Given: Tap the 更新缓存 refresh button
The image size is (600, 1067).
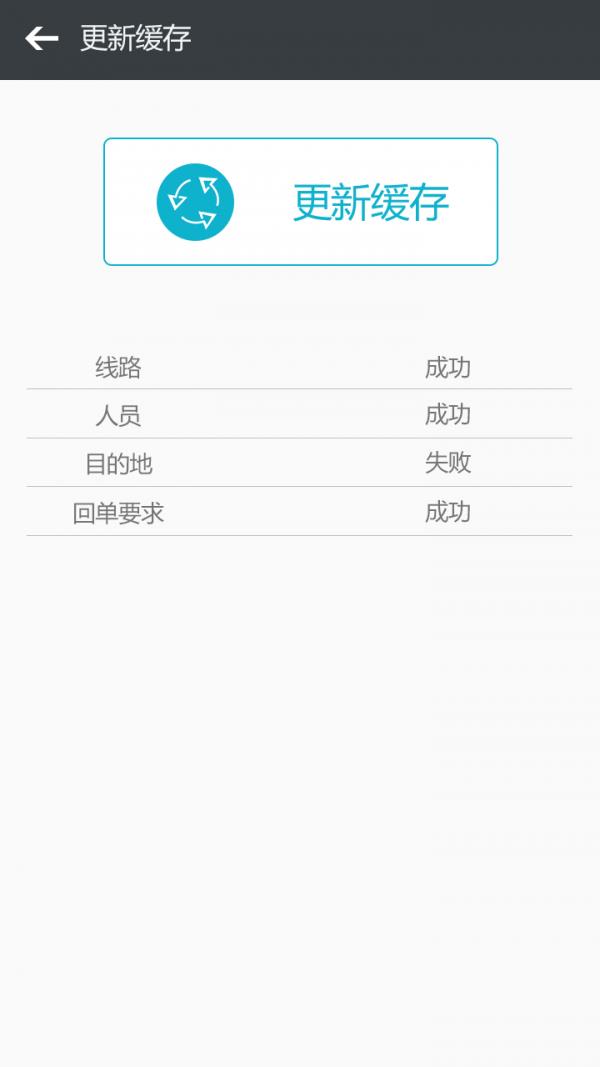Looking at the screenshot, I should [x=301, y=201].
